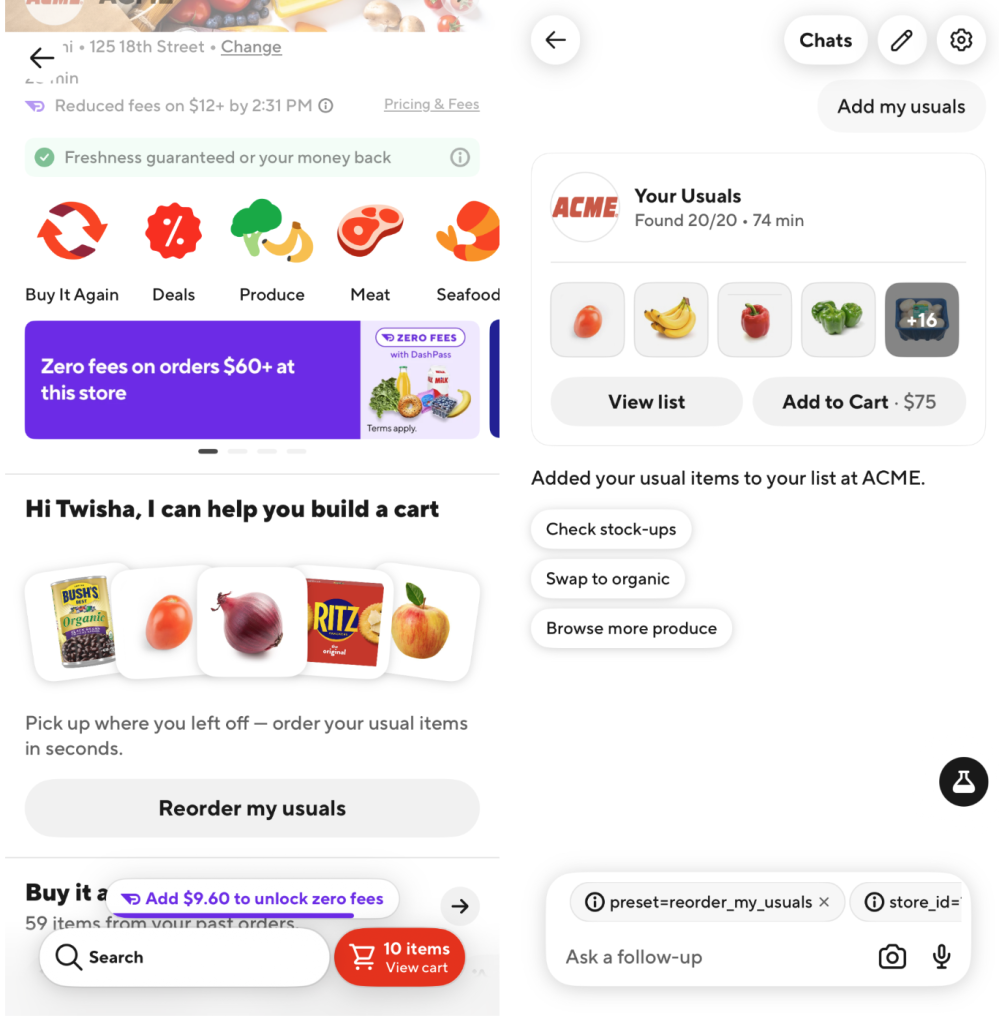Select Browse more produce suggestion
The image size is (999, 1024).
coord(631,628)
